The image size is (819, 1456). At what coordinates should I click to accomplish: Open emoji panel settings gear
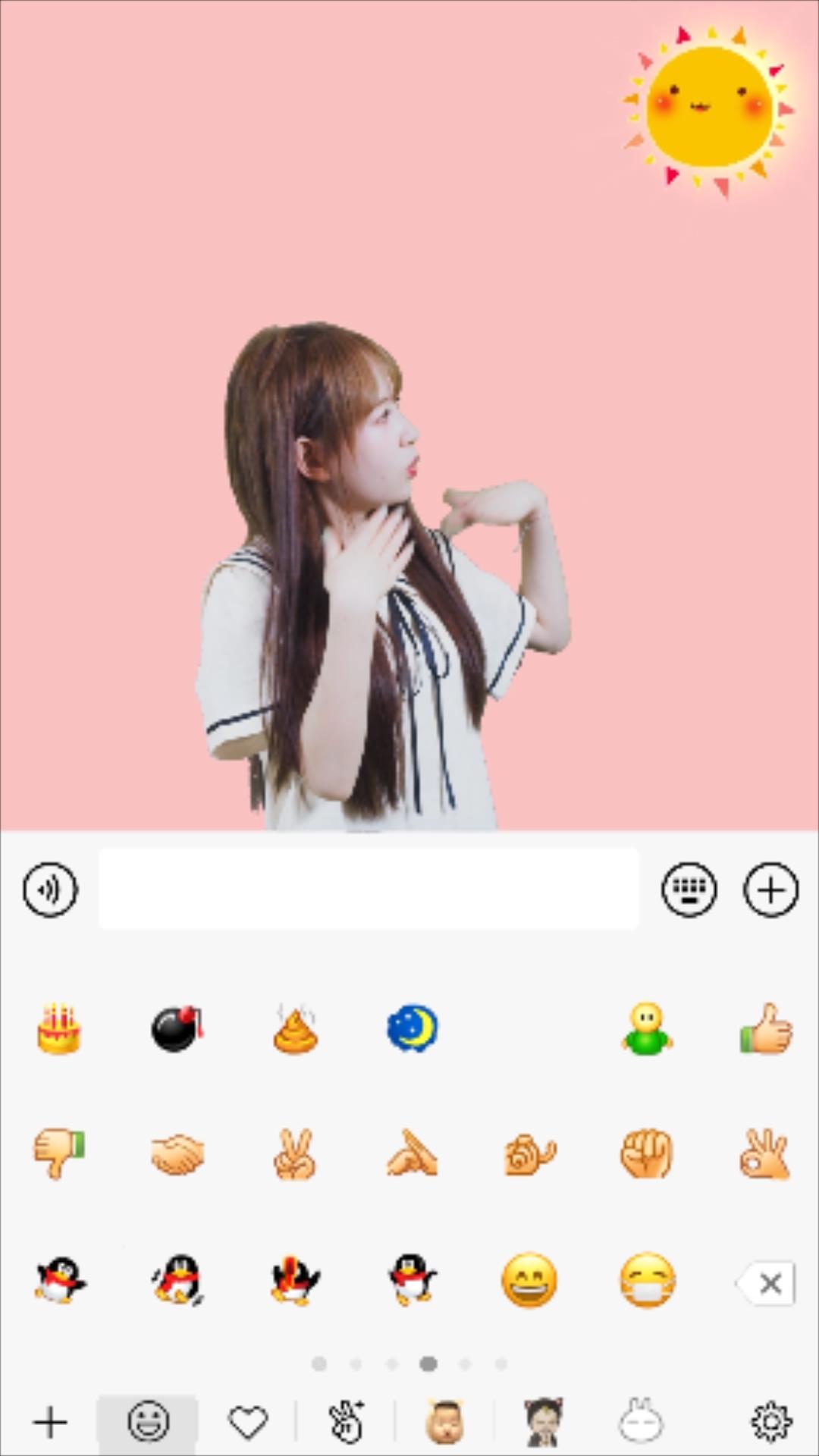[771, 1422]
